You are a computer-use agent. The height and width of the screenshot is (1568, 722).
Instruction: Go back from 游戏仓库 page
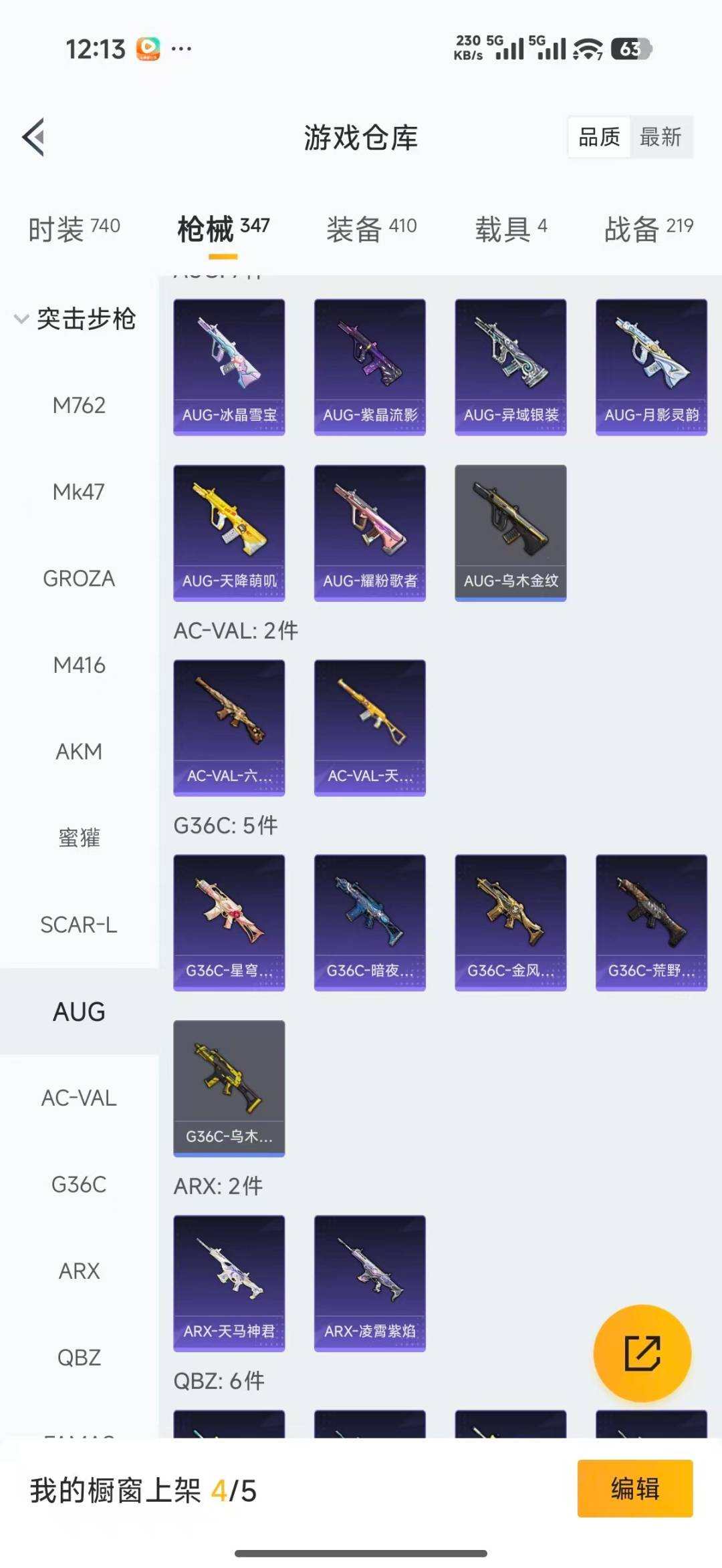tap(33, 137)
